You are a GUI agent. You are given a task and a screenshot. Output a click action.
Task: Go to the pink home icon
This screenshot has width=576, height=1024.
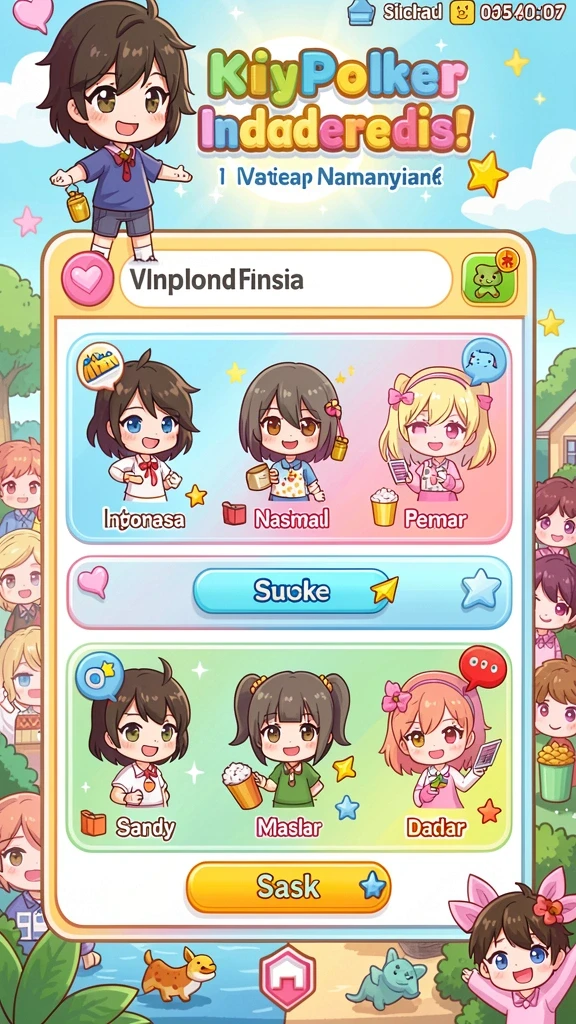coord(288,978)
